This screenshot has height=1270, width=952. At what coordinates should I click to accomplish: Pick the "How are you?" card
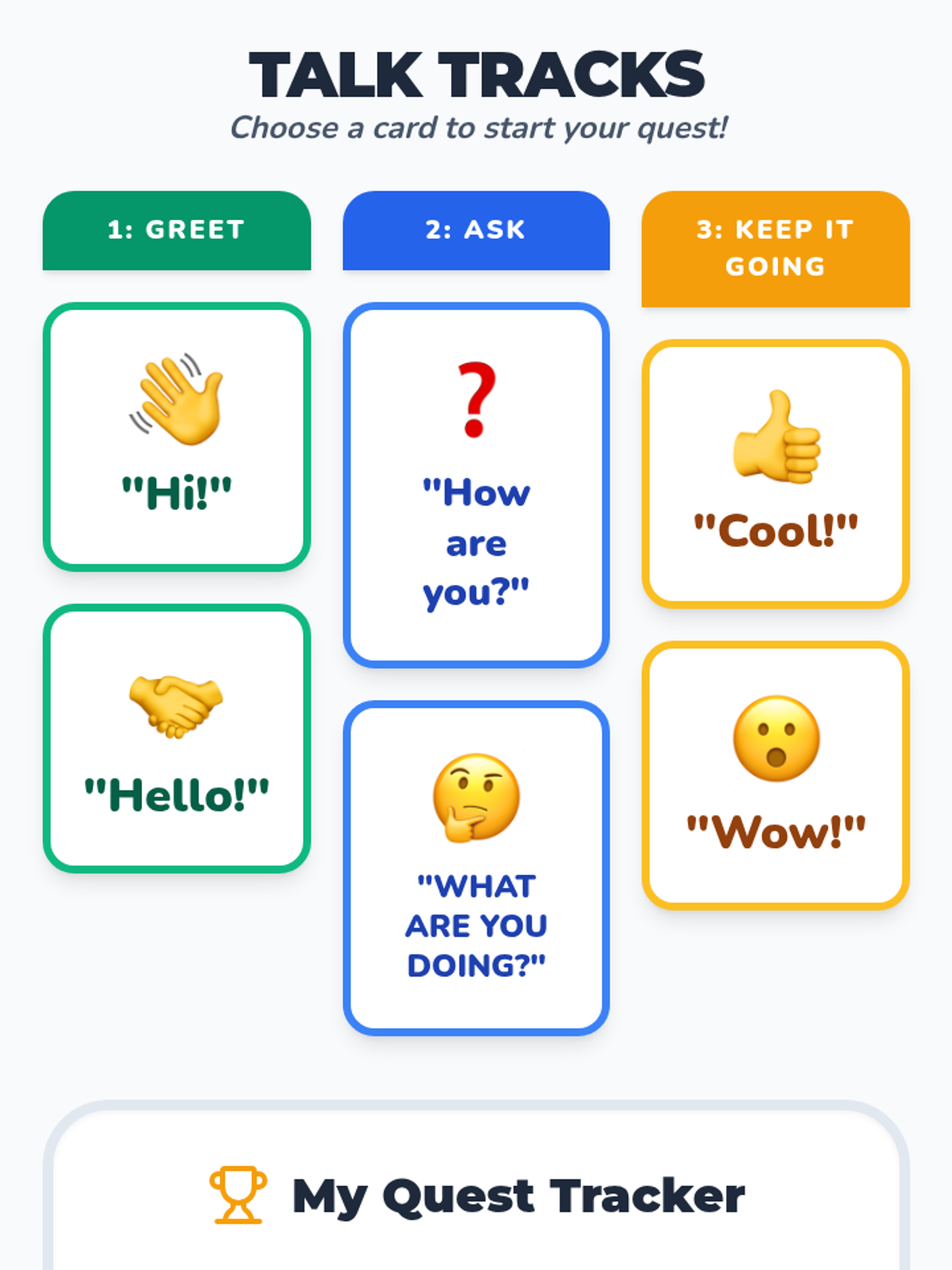(x=476, y=484)
